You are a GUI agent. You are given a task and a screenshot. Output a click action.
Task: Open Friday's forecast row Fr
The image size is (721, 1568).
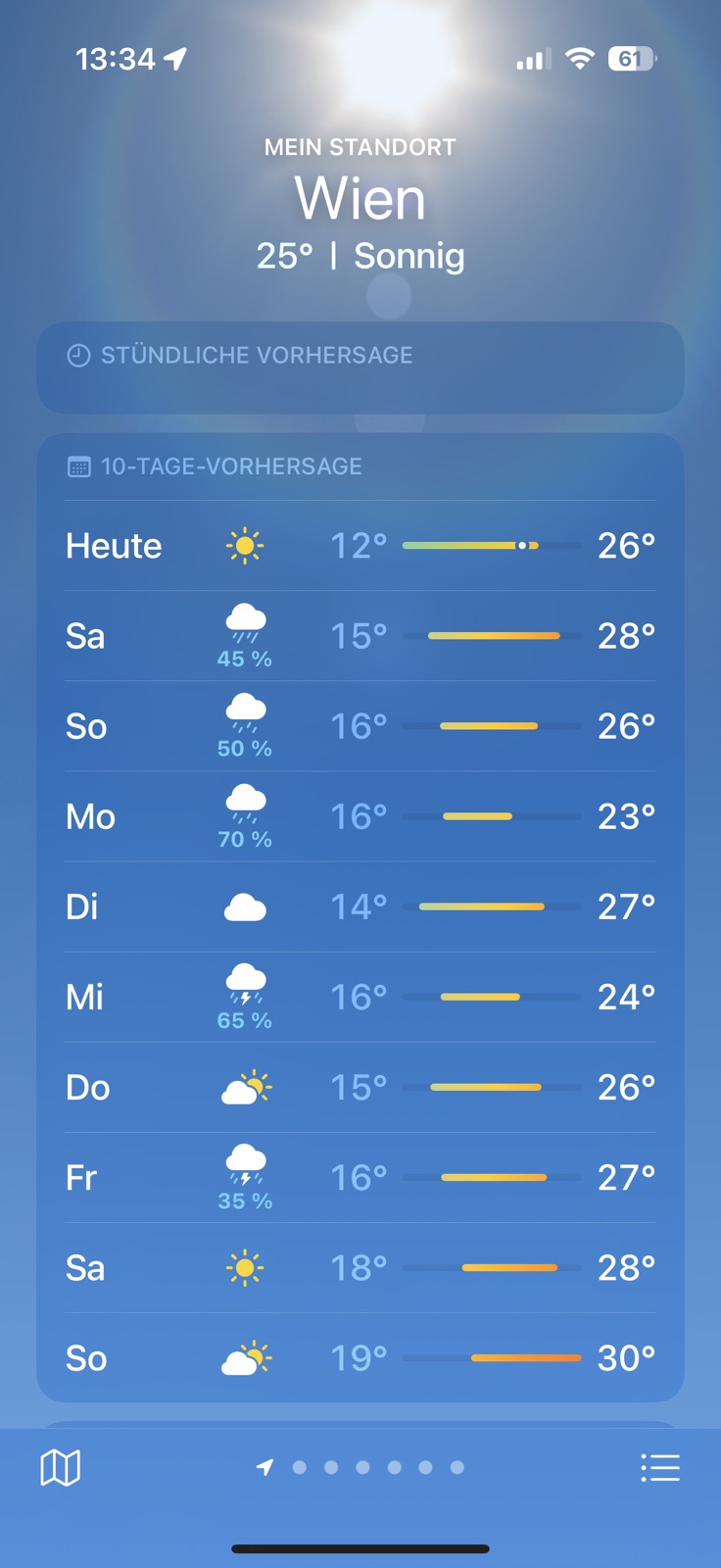(360, 1177)
